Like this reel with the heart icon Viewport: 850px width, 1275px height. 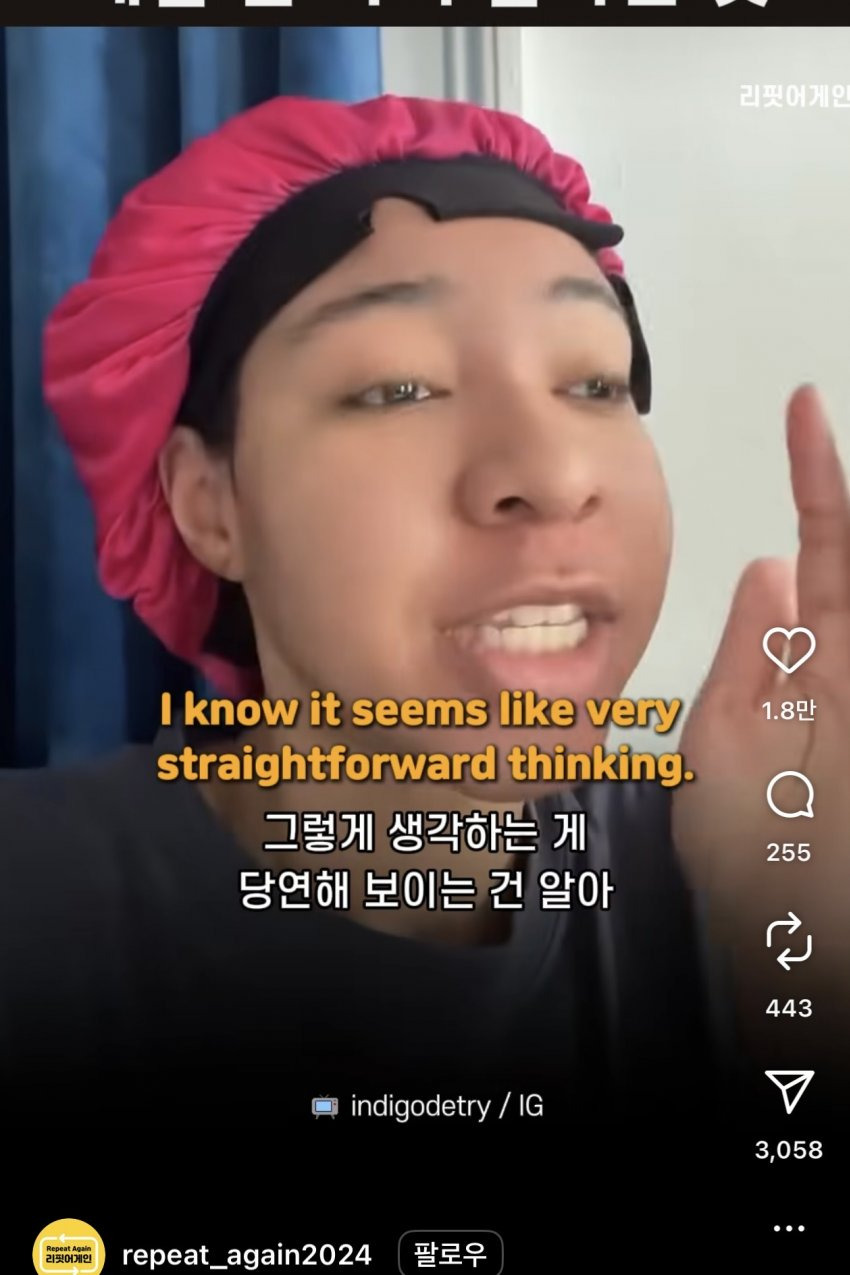point(789,652)
